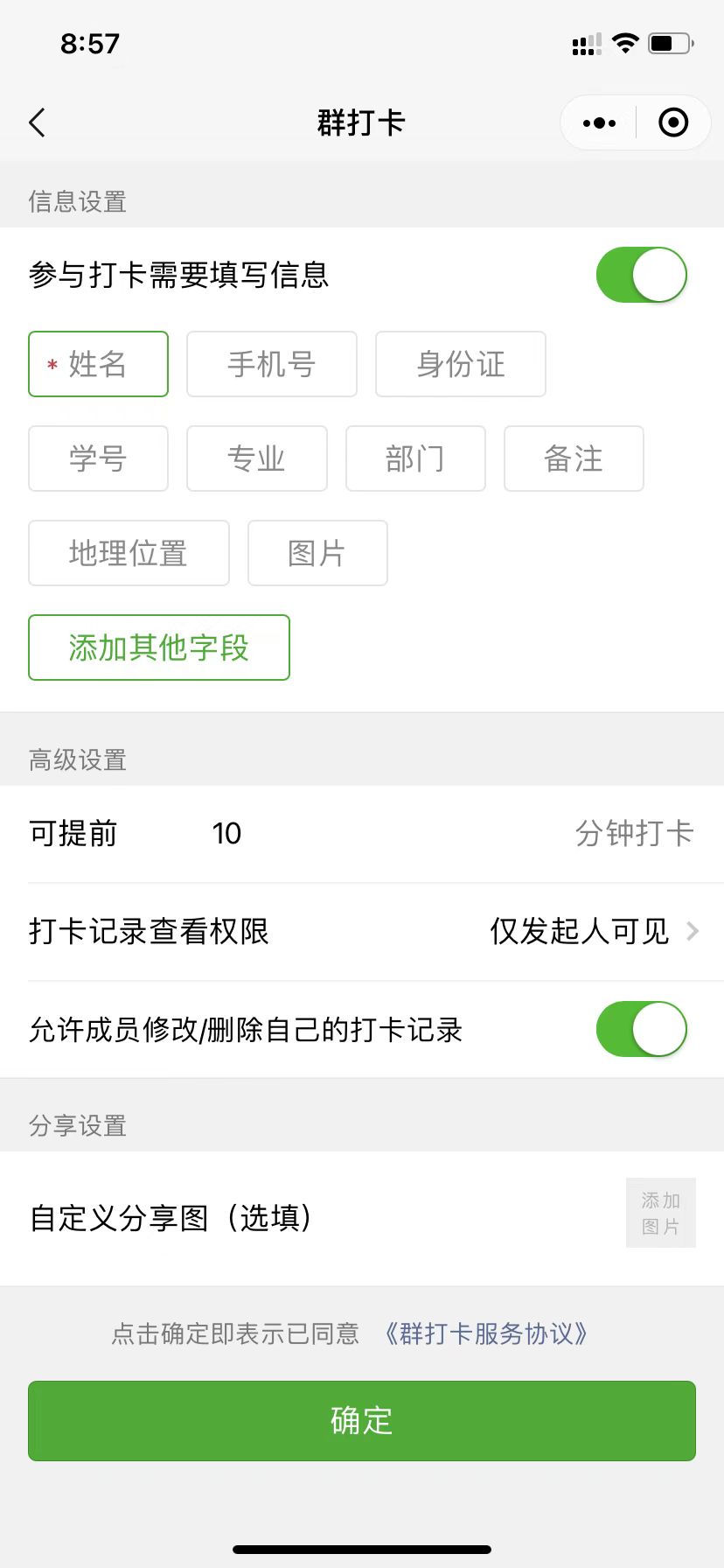Tap 添加图片 for custom share image
Viewport: 724px width, 1568px height.
tap(661, 1213)
